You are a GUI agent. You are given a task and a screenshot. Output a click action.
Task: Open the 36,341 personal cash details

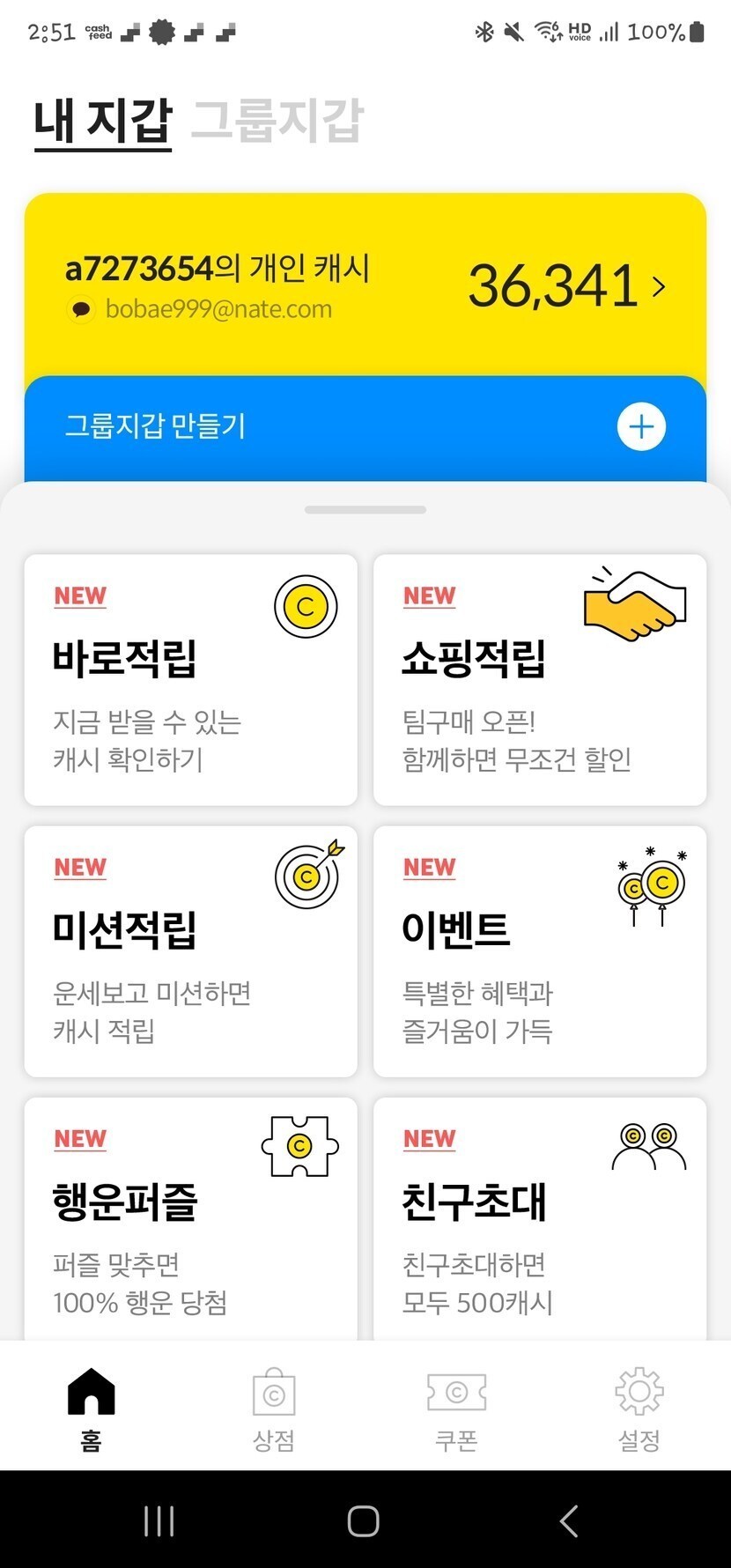tap(565, 286)
